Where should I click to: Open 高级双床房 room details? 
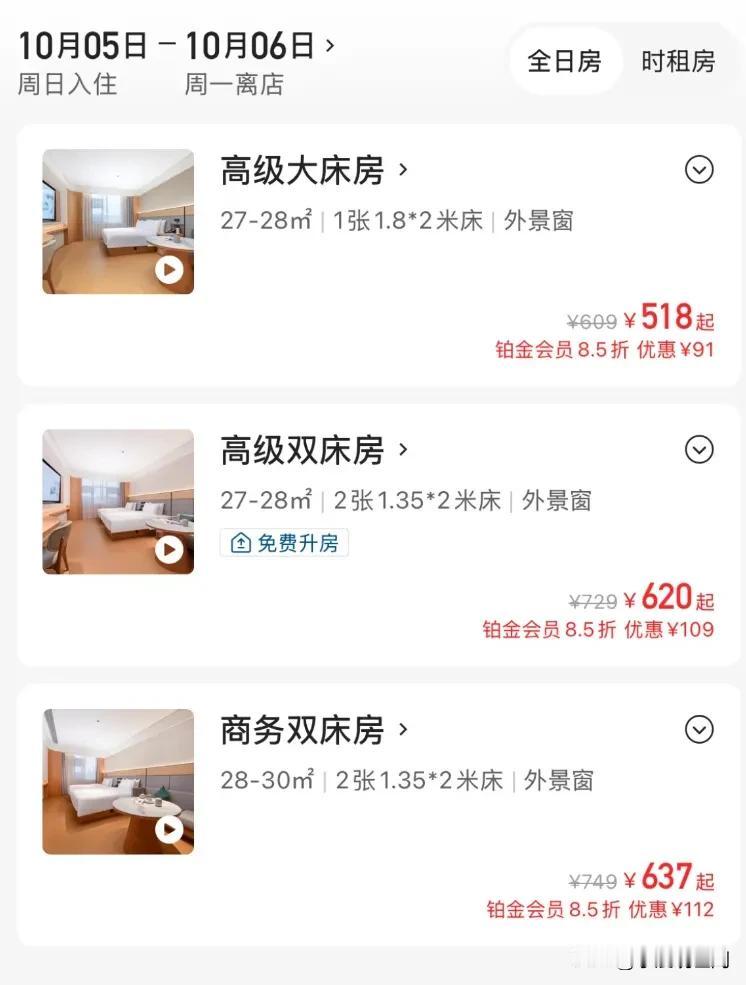[314, 451]
